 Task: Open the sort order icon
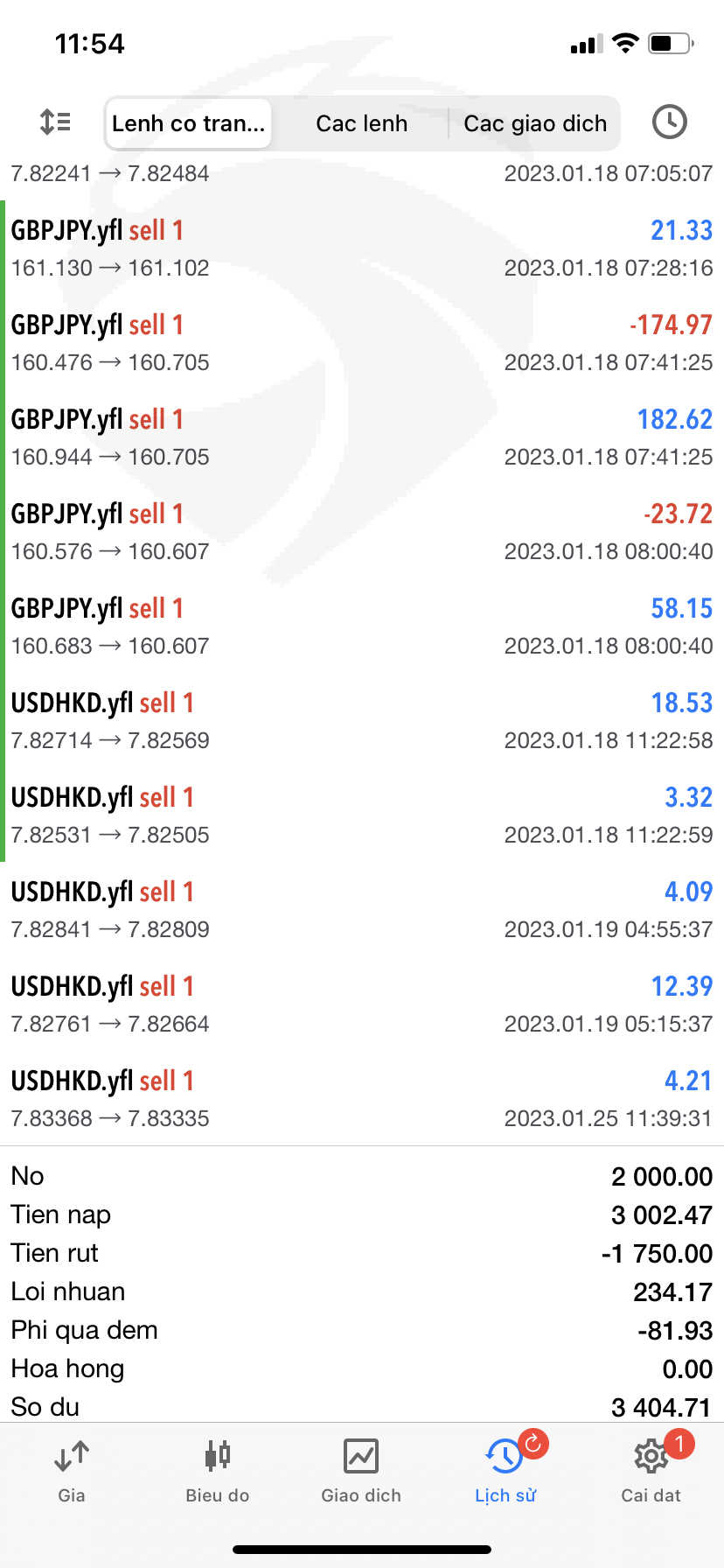[55, 122]
